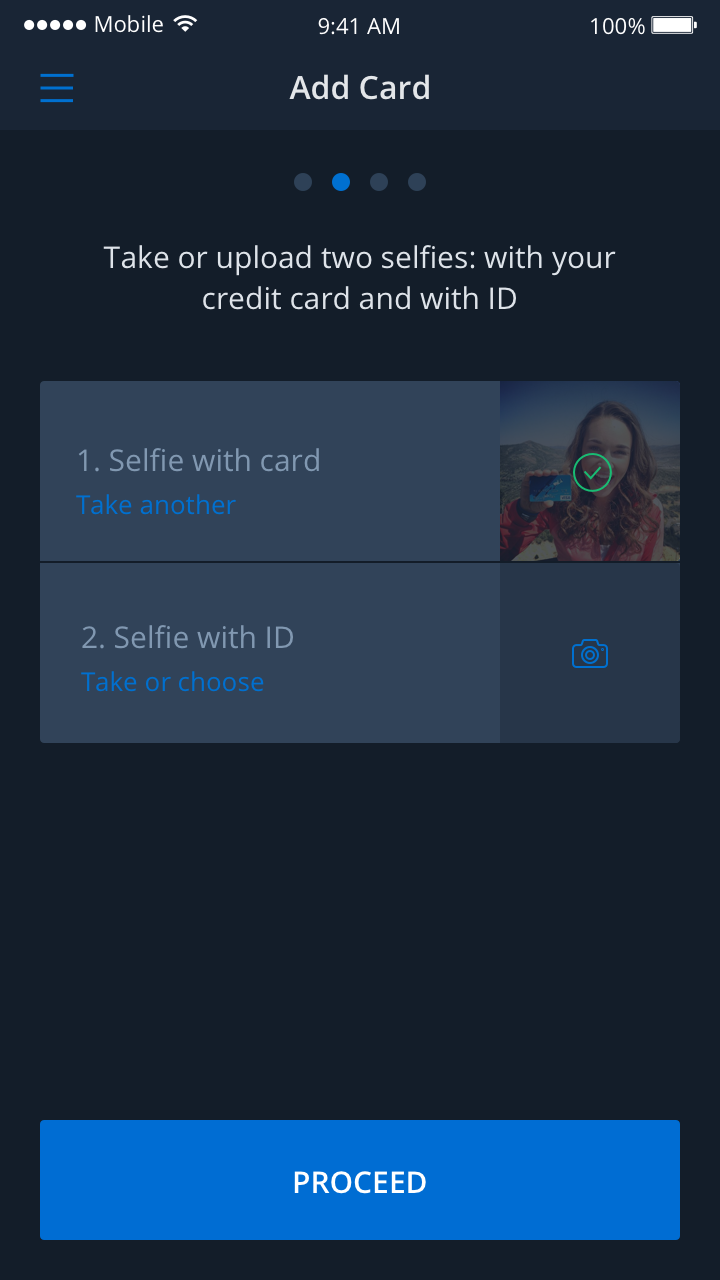Tap the third pagination dot indicator
This screenshot has height=1280, width=720.
[x=379, y=182]
